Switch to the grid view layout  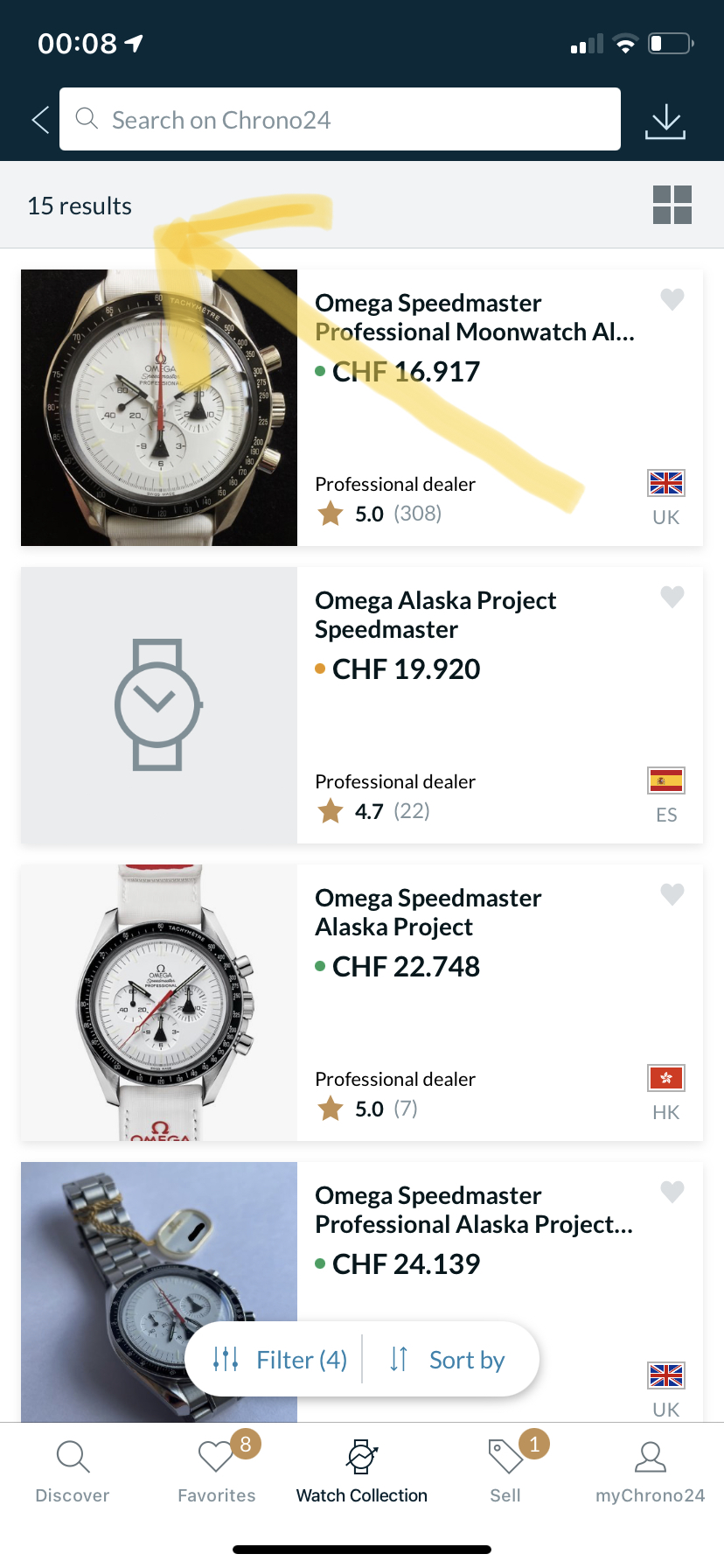coord(672,205)
